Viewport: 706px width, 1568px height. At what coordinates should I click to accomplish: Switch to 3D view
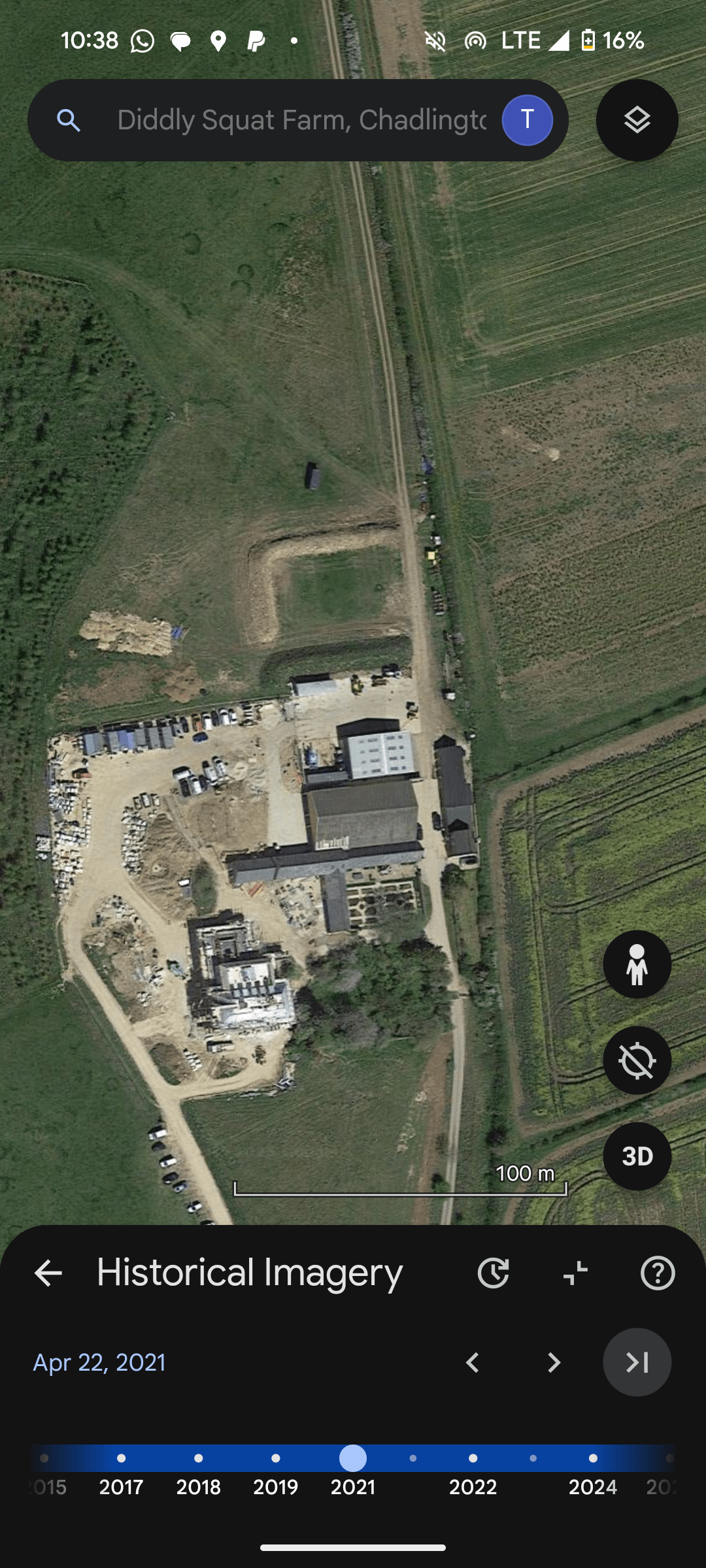tap(637, 1156)
